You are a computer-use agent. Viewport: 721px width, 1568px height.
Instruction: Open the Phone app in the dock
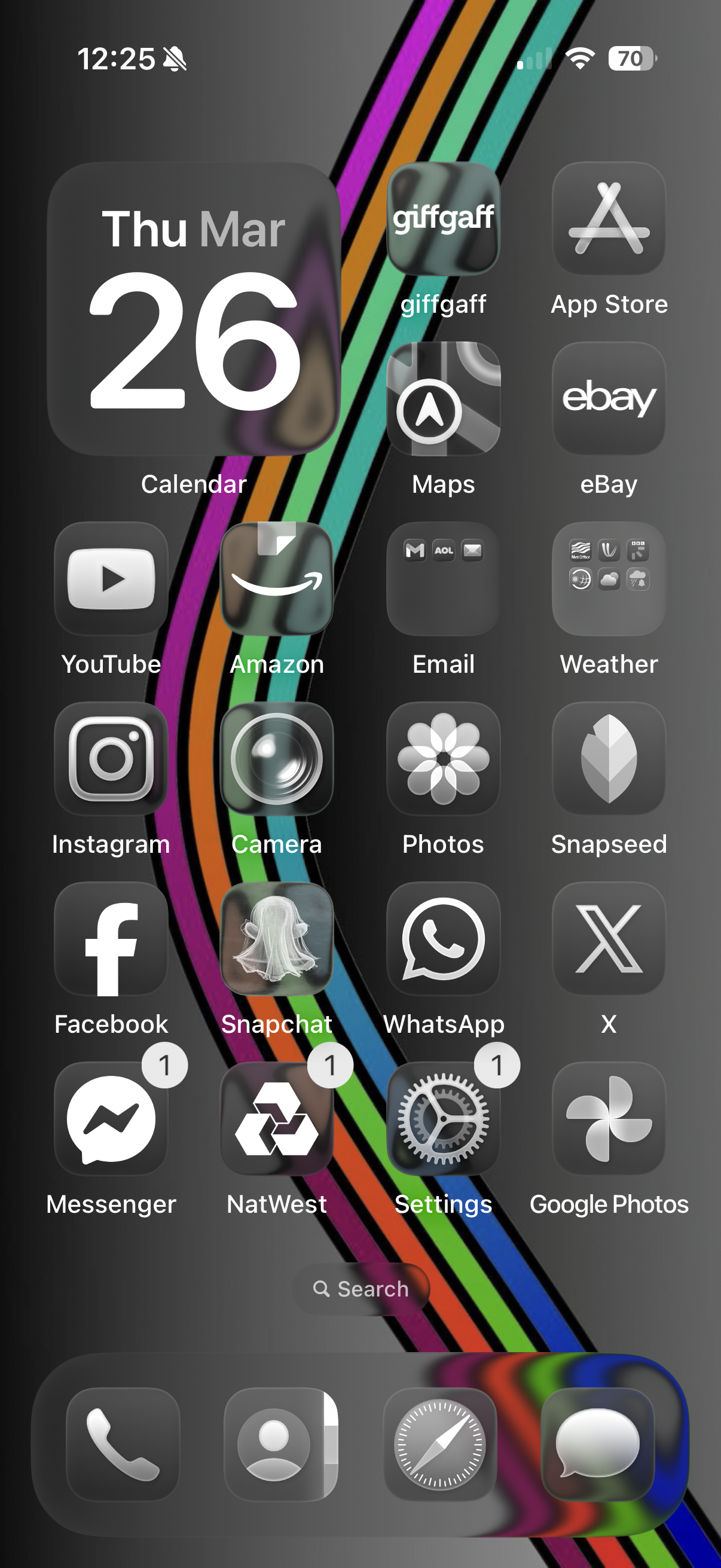(x=123, y=1444)
